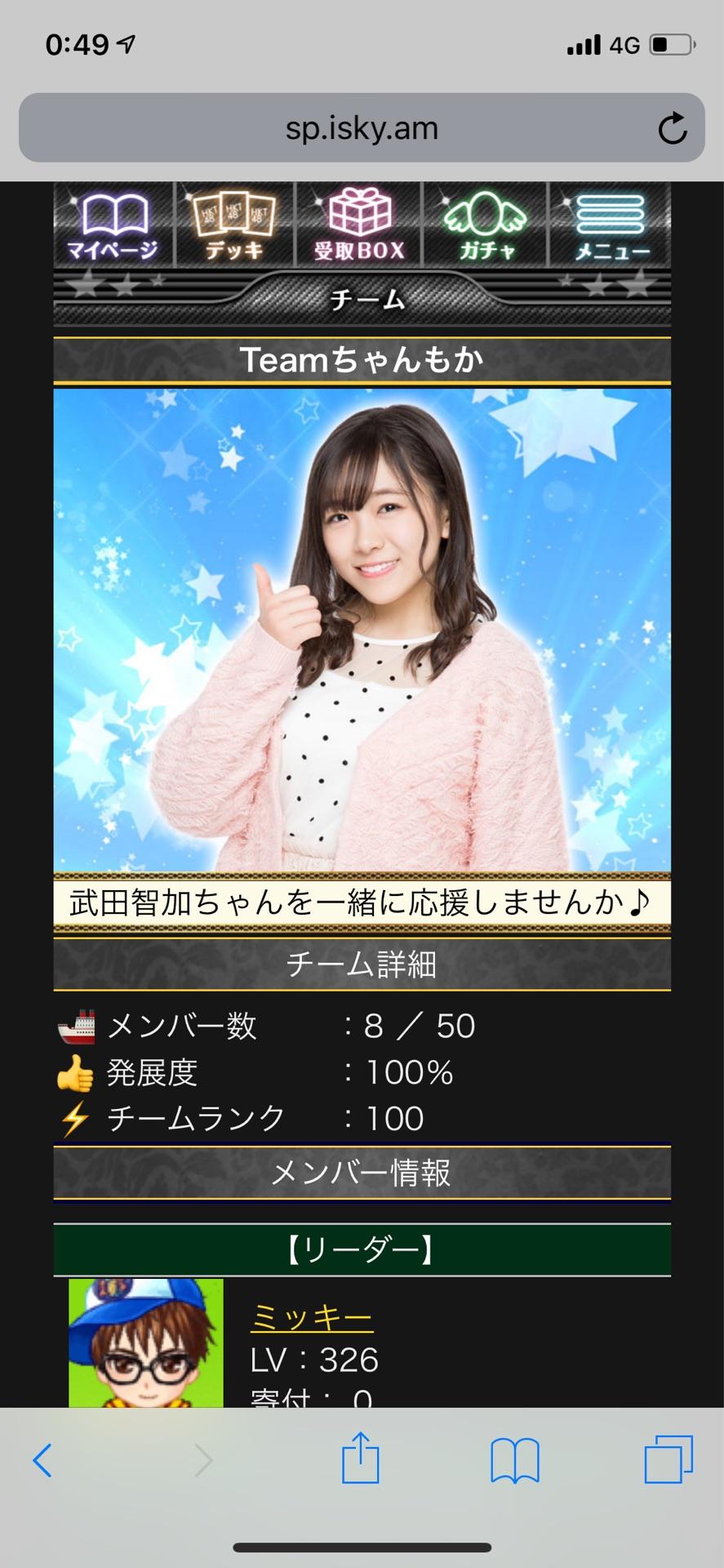Open Safari bookmarks
Viewport: 724px width, 1568px height.
click(x=514, y=1459)
